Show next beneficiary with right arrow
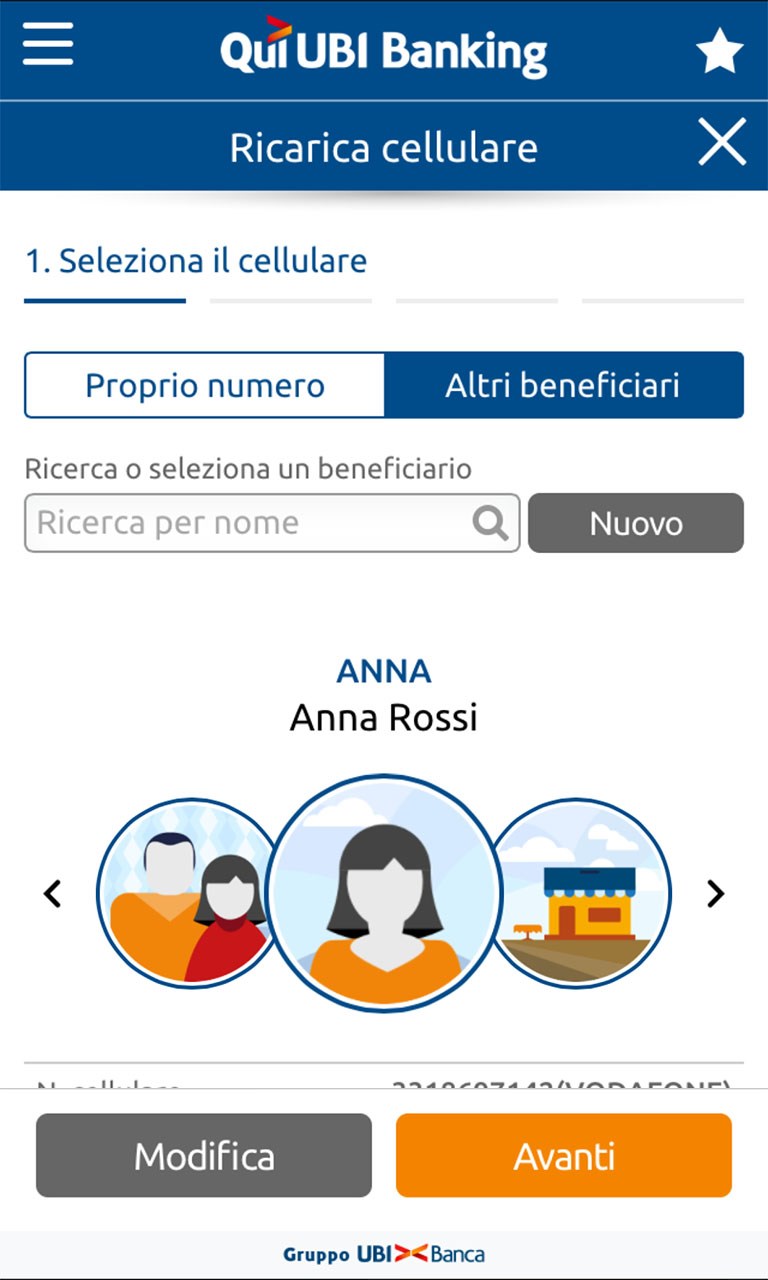Viewport: 768px width, 1280px height. click(x=715, y=893)
